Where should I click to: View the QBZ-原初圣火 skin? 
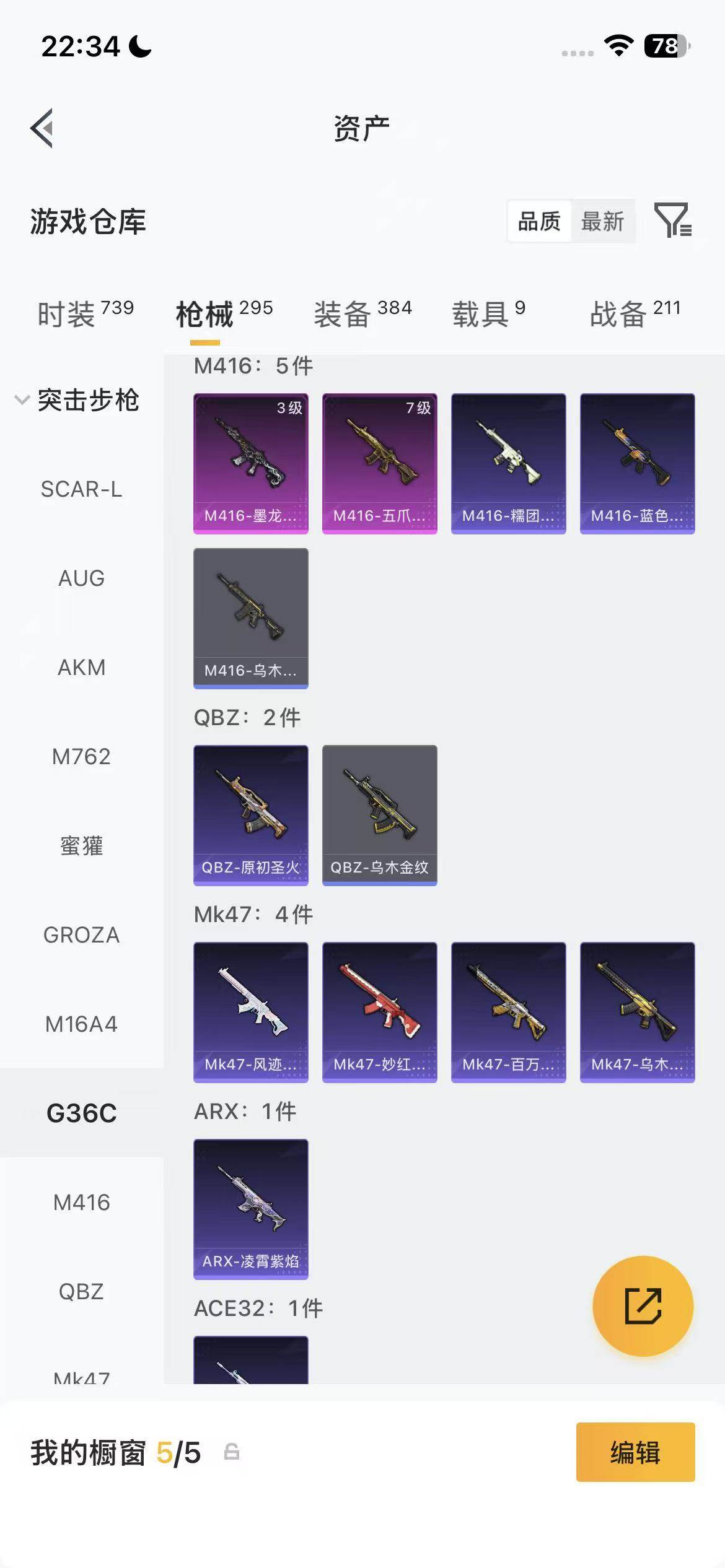click(251, 815)
